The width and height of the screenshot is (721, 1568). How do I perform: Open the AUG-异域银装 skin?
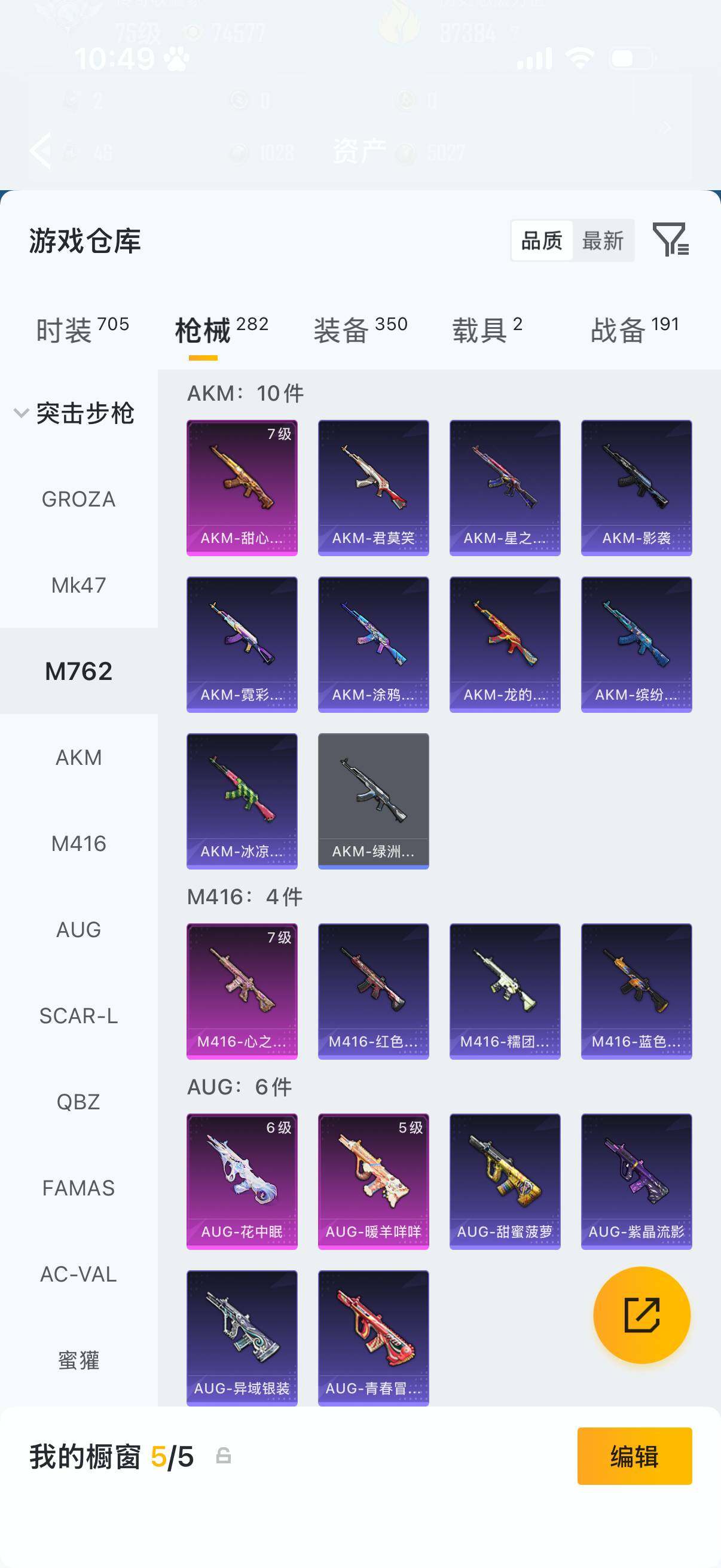(242, 1338)
